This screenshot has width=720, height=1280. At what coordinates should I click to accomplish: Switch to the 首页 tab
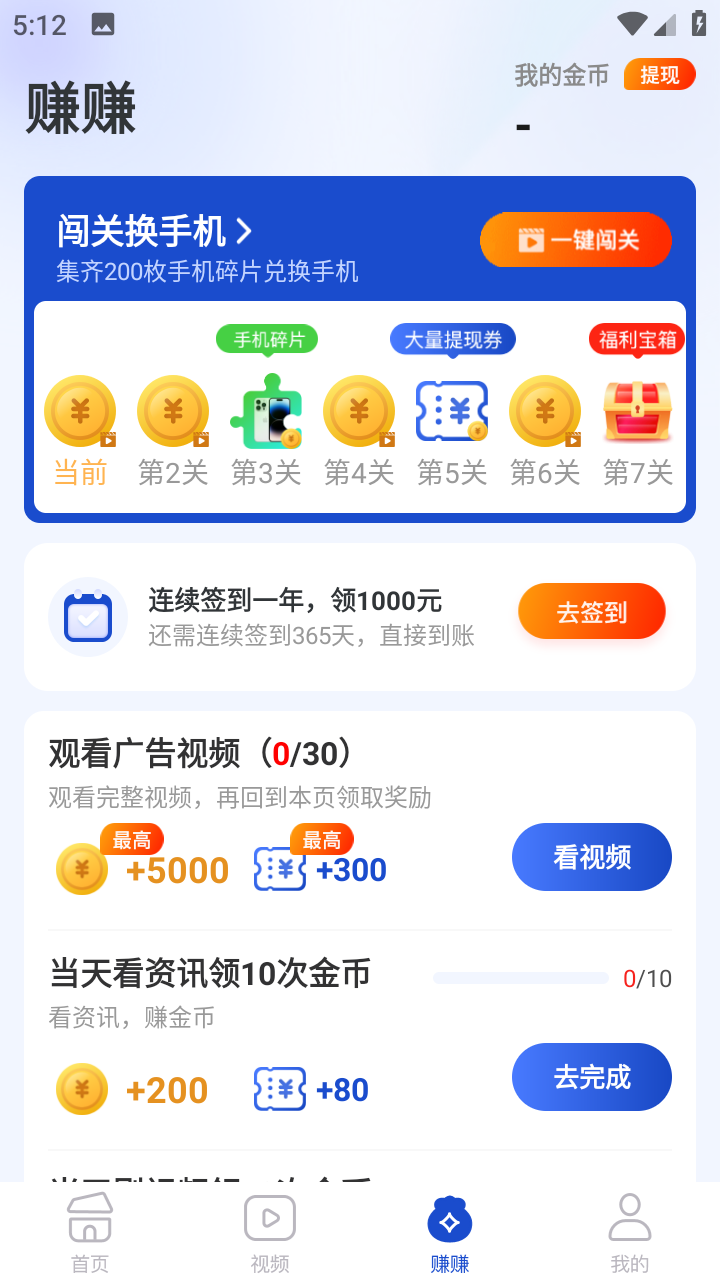90,1233
